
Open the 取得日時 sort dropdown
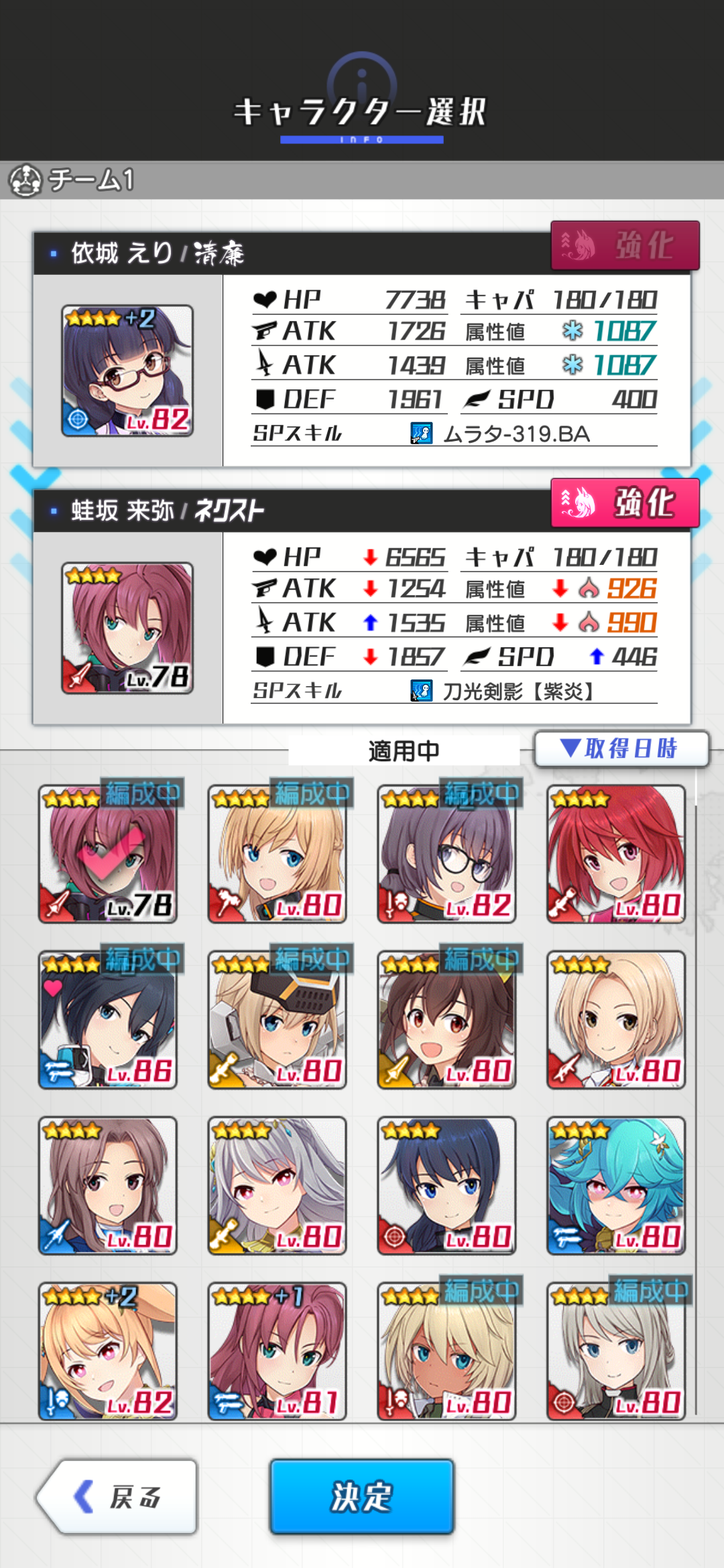click(621, 748)
